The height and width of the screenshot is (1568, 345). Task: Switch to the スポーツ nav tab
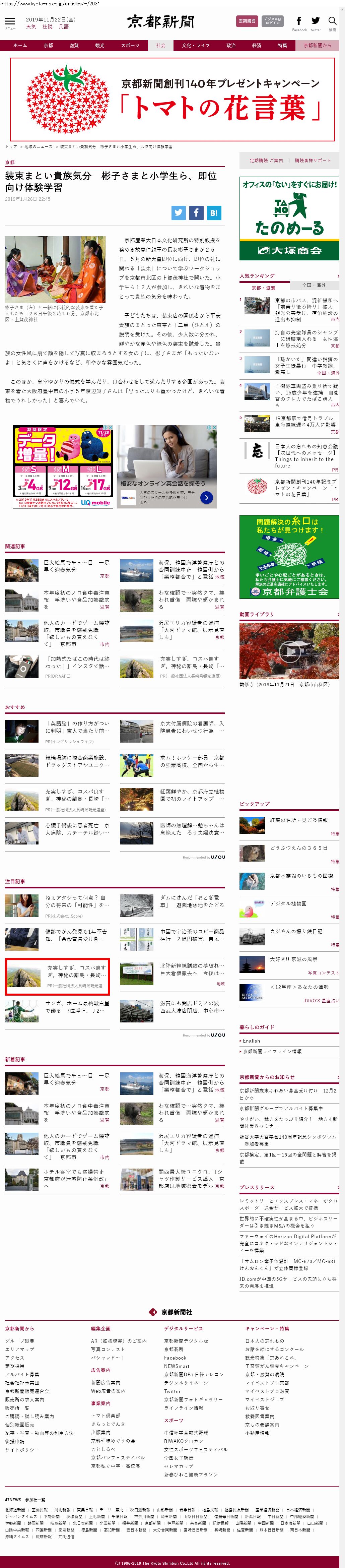pos(130,46)
